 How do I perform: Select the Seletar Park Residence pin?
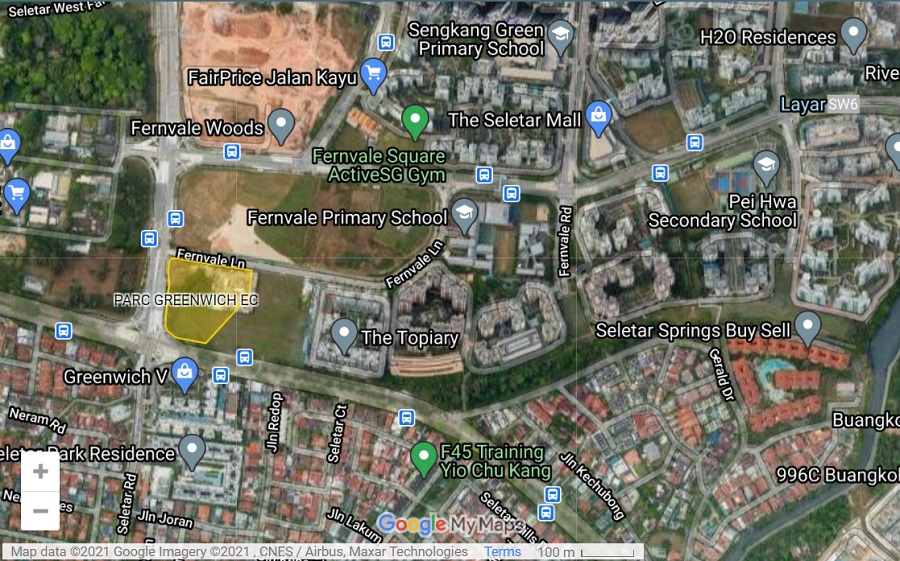[191, 450]
